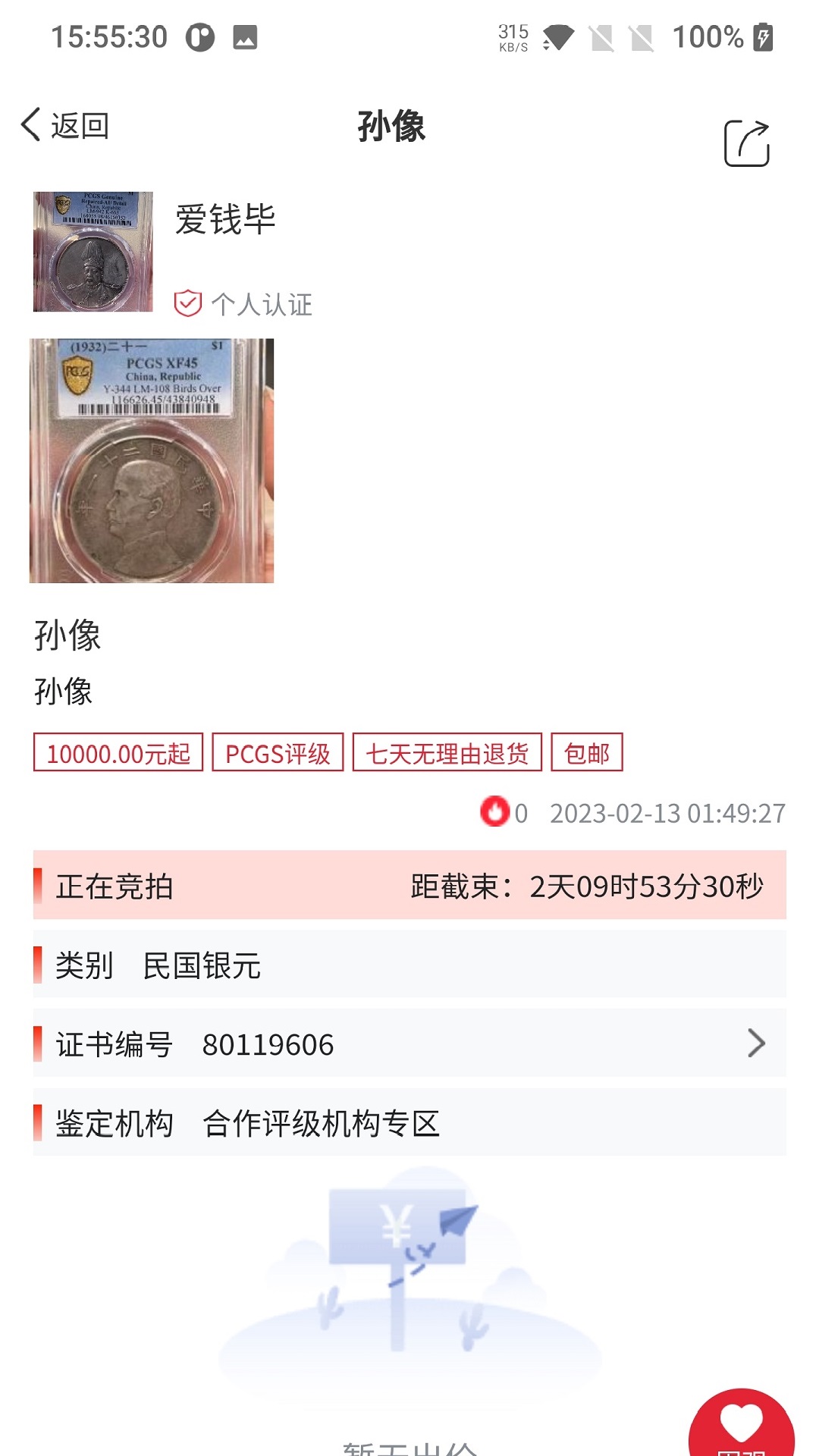The image size is (819, 1456).
Task: Open seller 爱钱毕's profile avatar
Action: coord(93,252)
